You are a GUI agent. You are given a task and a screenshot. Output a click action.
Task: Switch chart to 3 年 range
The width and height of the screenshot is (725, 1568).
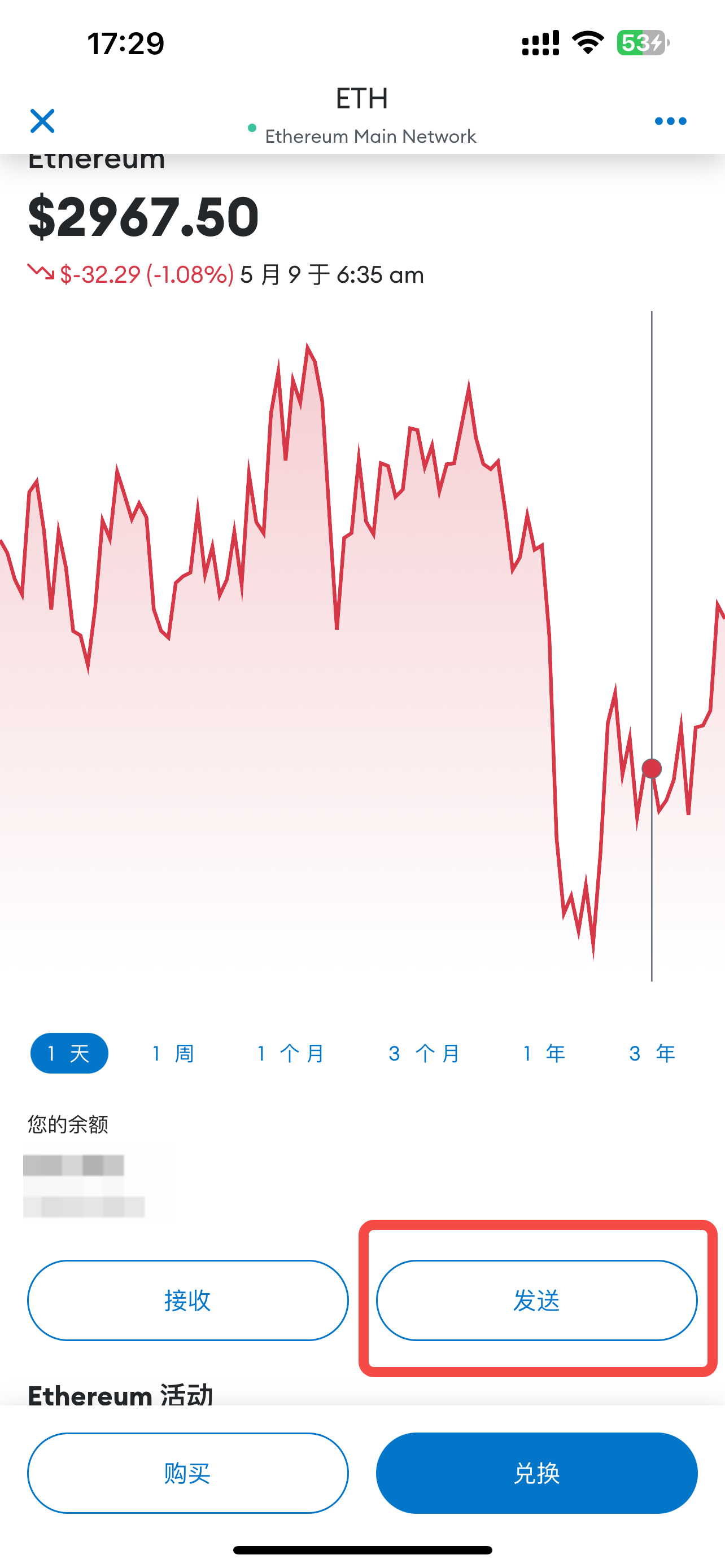point(652,1053)
